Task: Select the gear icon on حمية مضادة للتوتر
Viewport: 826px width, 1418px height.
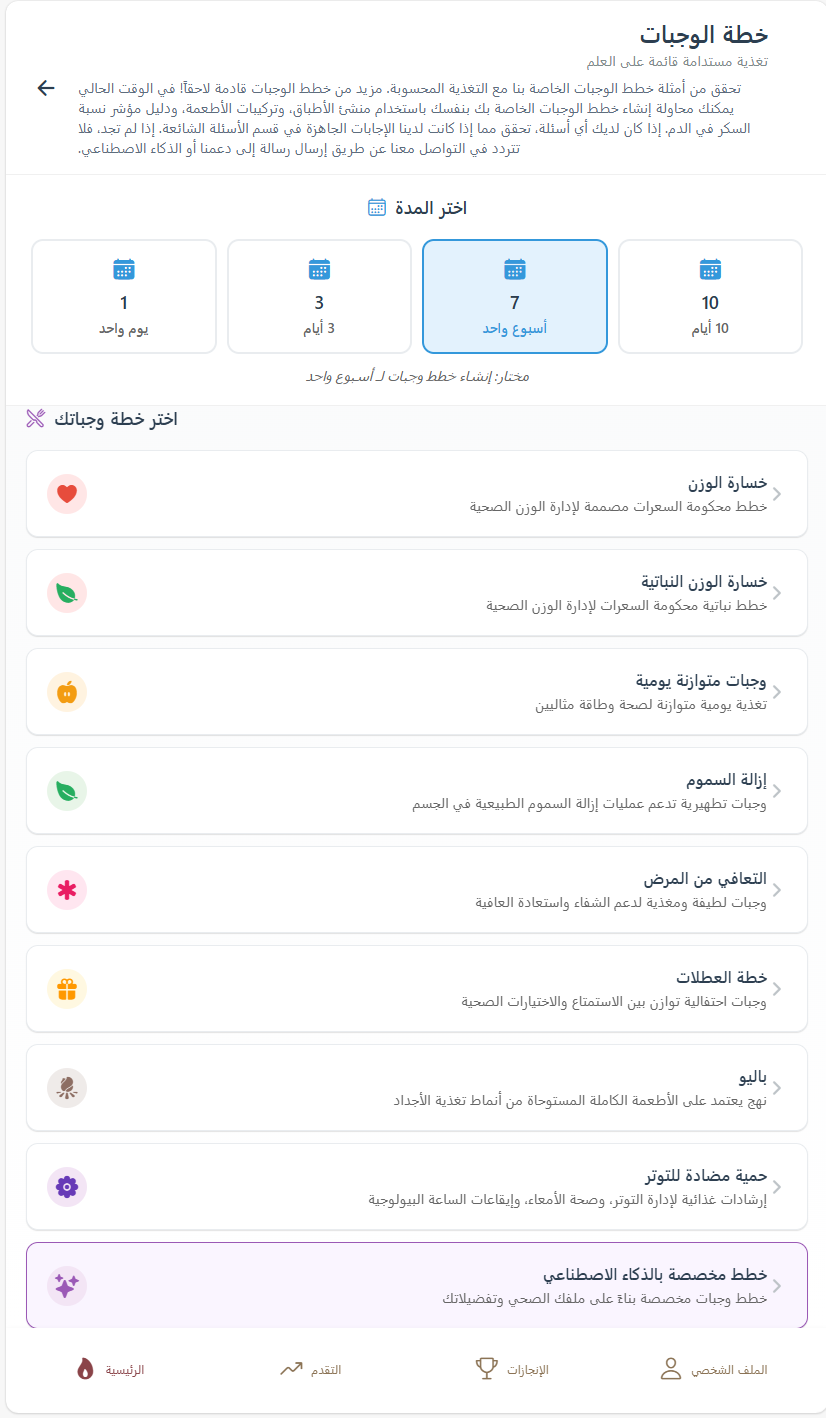Action: click(x=67, y=1187)
